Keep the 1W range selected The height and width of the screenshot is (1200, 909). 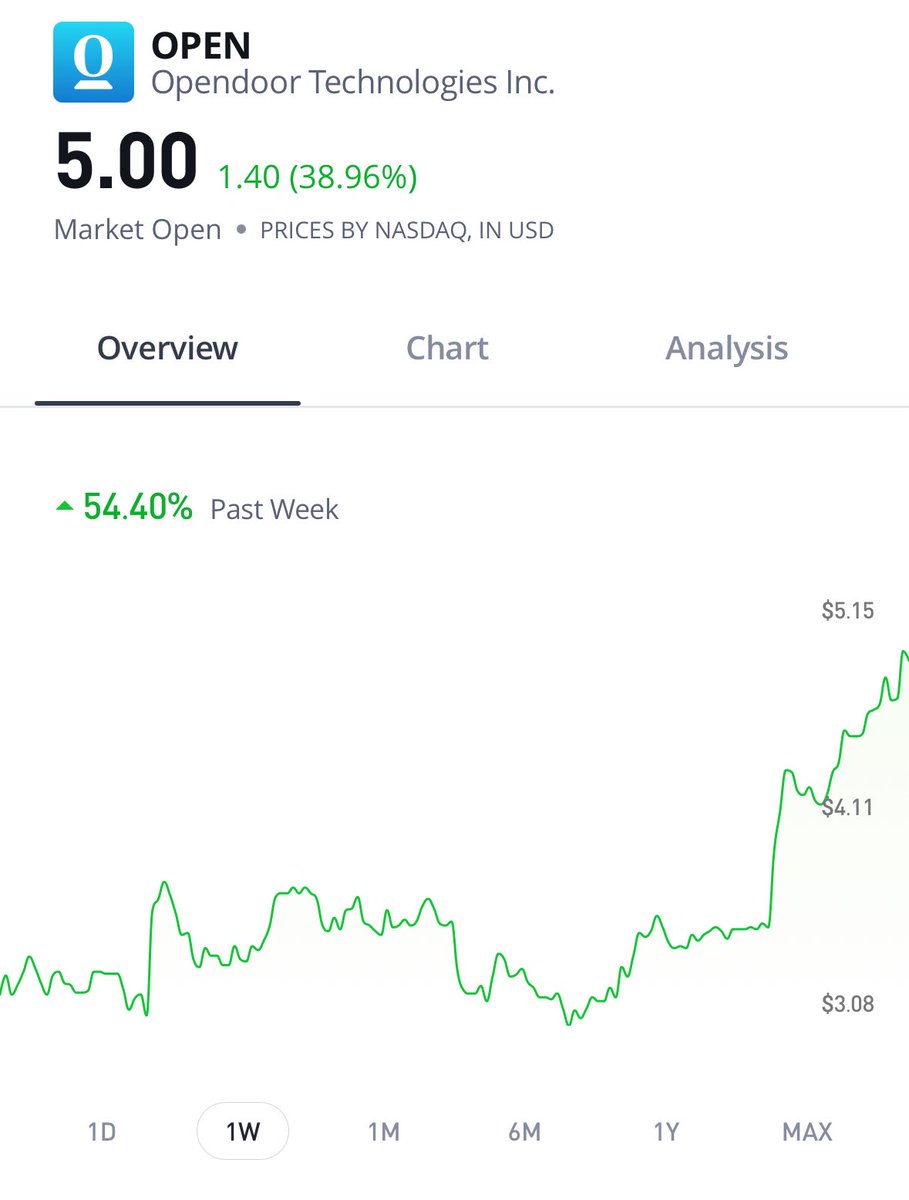pyautogui.click(x=242, y=1131)
